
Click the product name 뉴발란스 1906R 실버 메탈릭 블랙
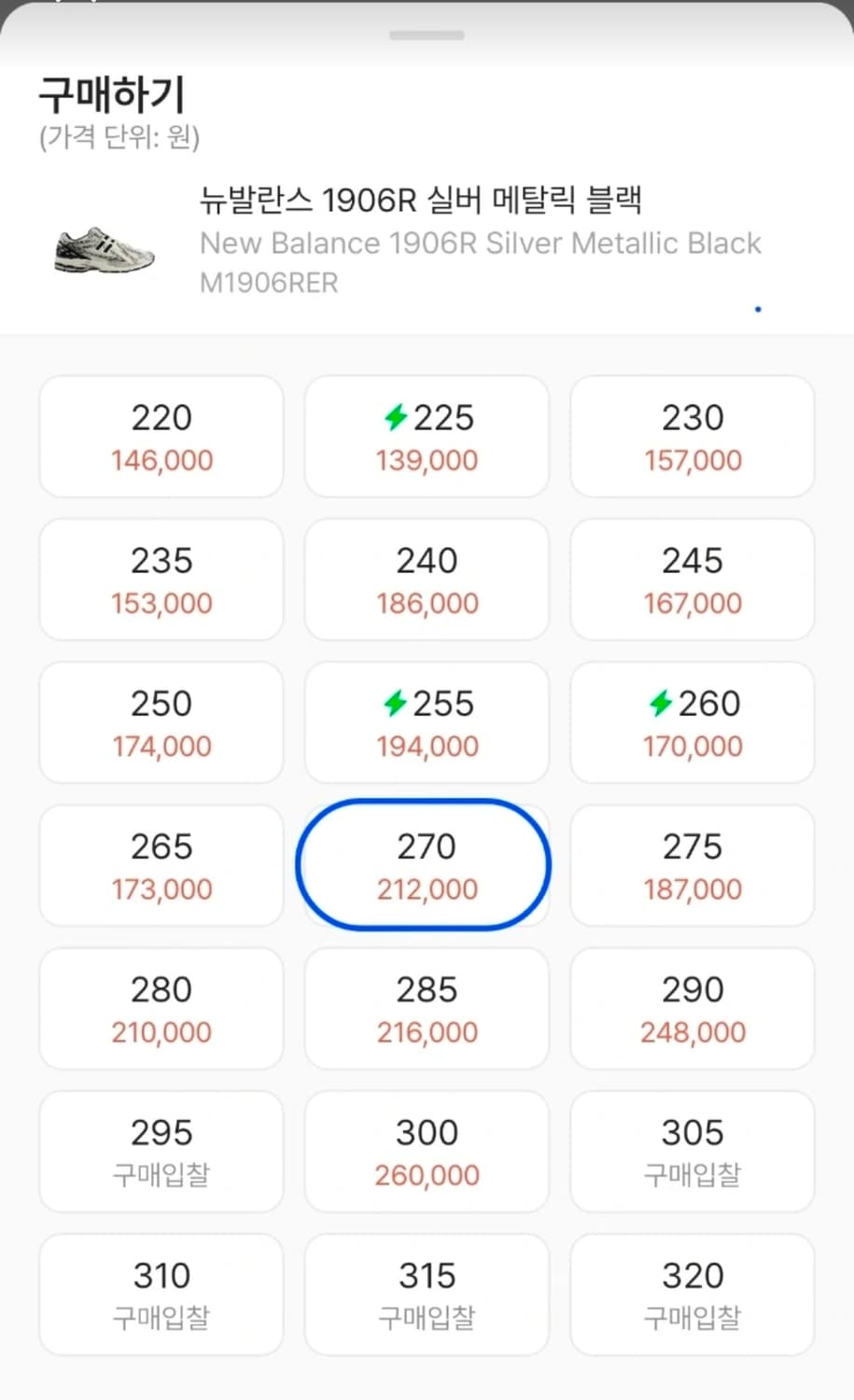[422, 200]
